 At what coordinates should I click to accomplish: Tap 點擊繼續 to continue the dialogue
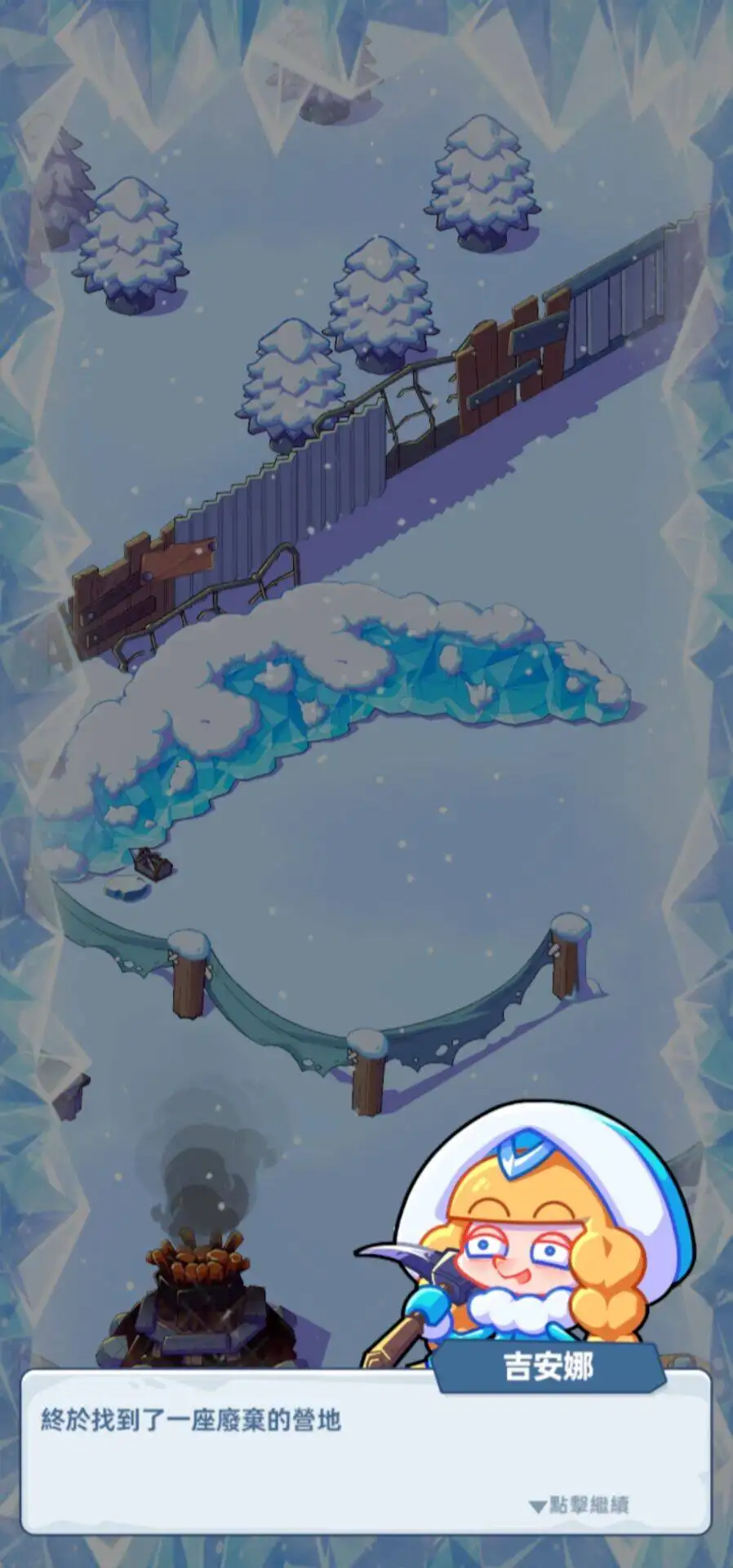point(580,1504)
